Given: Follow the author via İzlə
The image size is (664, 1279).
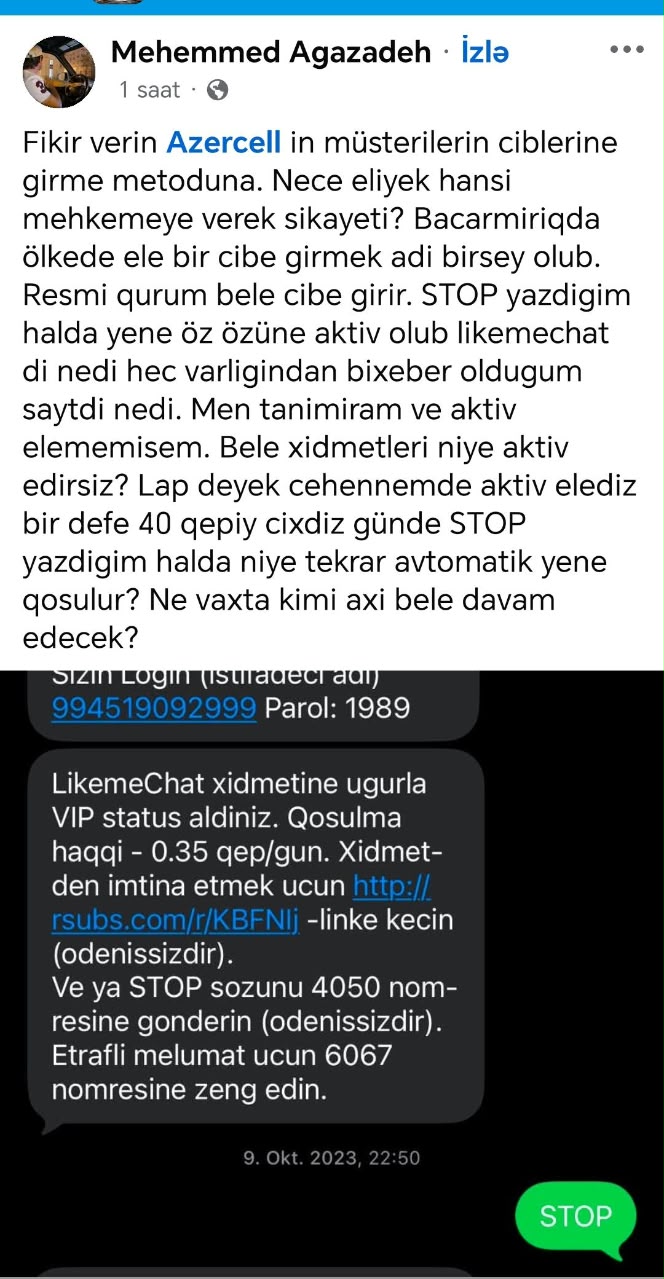Looking at the screenshot, I should (x=484, y=52).
